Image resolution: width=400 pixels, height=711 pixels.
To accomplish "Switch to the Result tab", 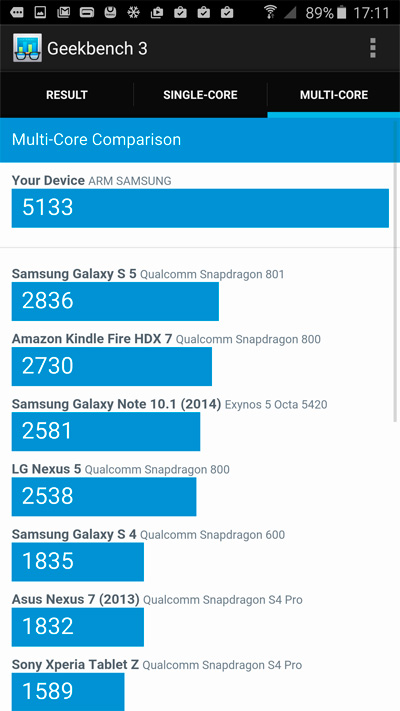I will 67,95.
